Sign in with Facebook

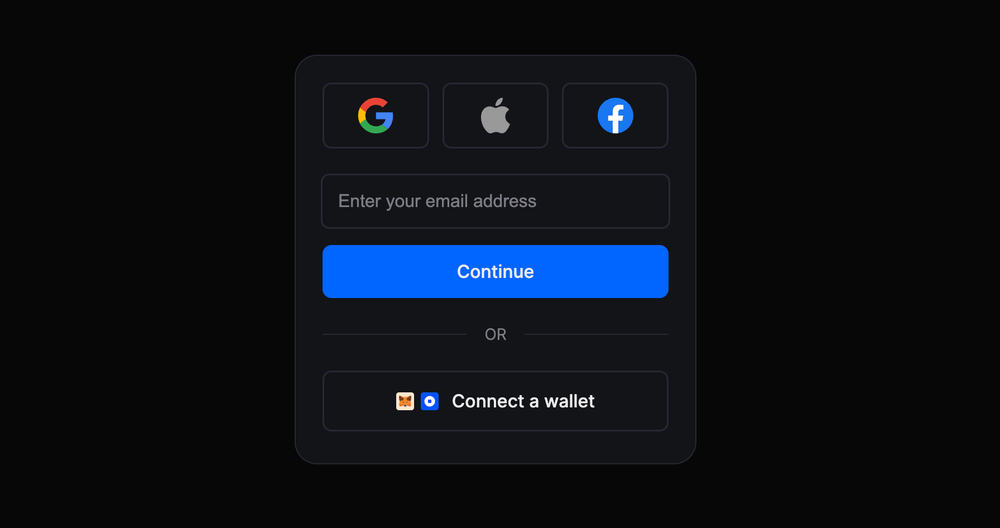tap(615, 116)
